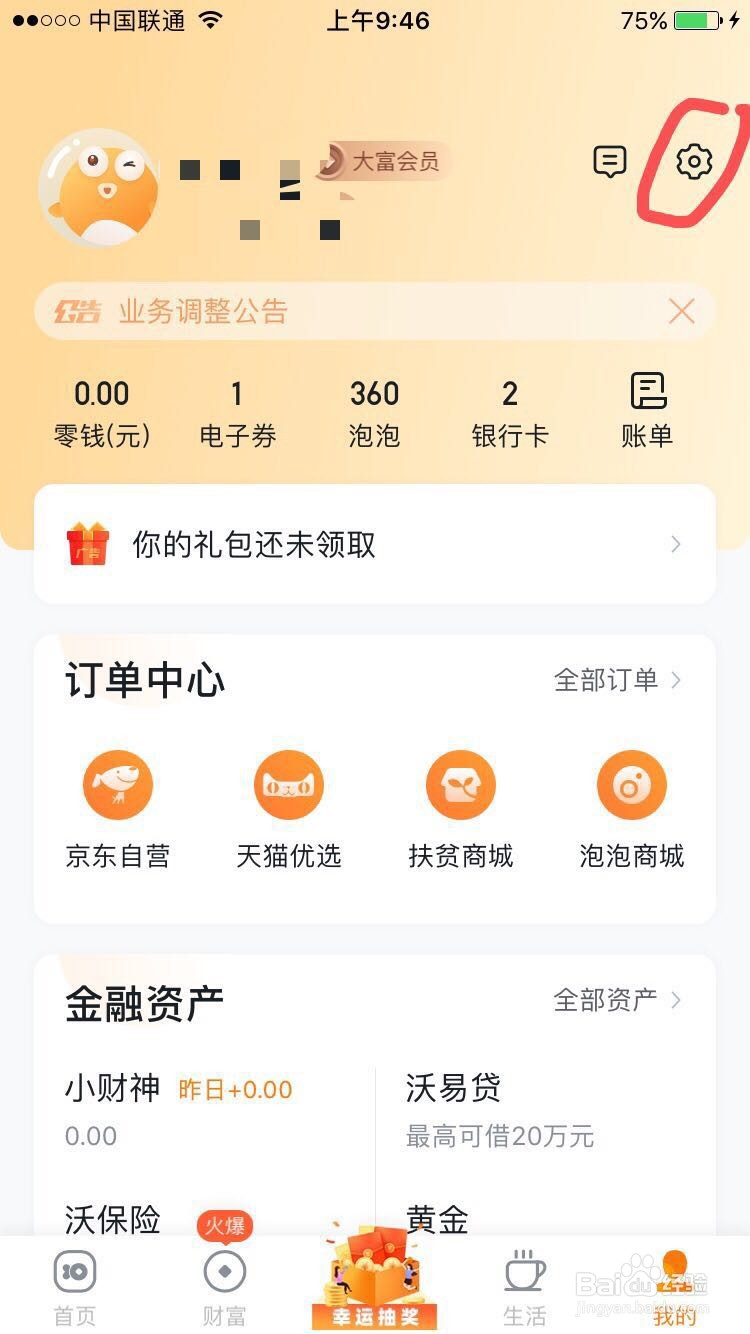Open 电子券 coupons
Viewport: 750px width, 1334px height.
coord(237,413)
